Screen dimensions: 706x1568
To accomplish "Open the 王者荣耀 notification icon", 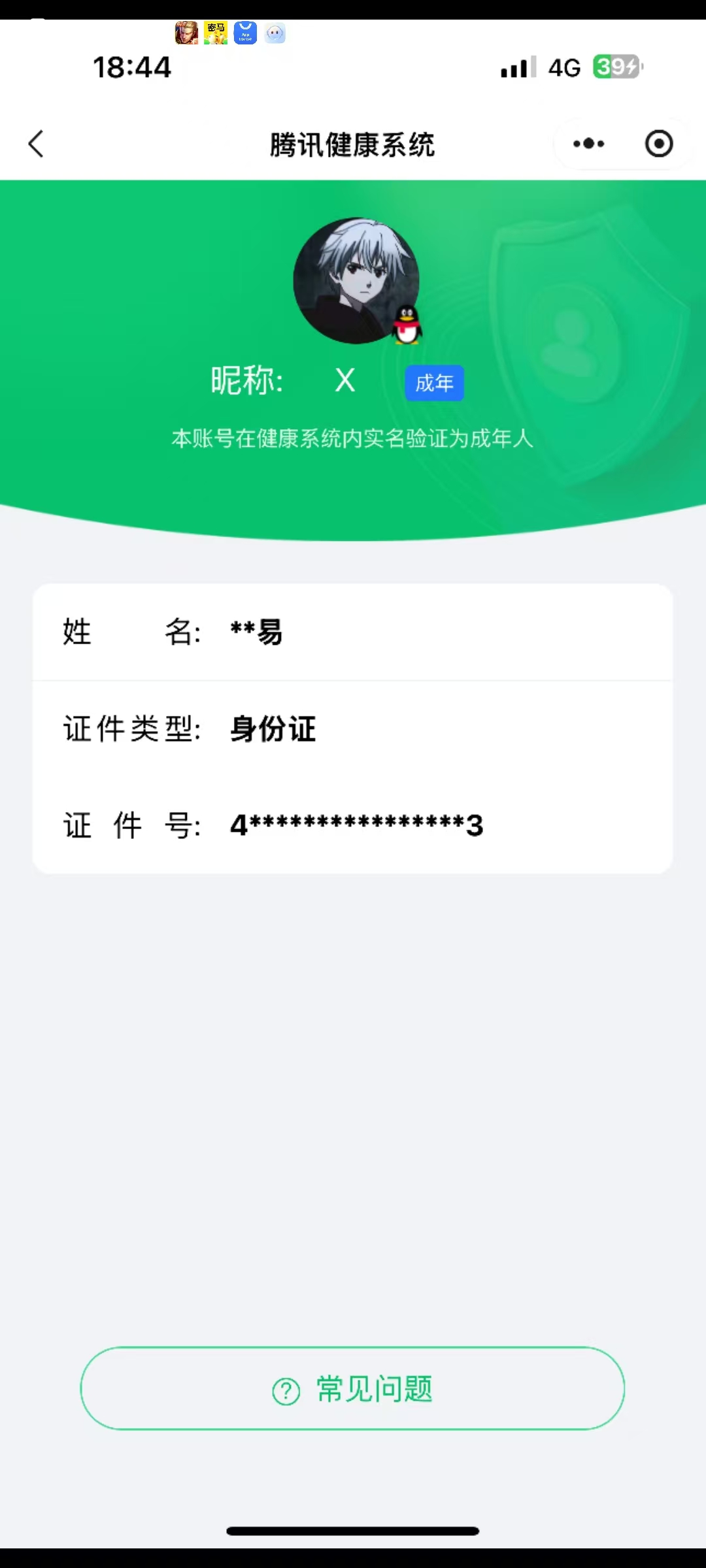I will pyautogui.click(x=186, y=34).
